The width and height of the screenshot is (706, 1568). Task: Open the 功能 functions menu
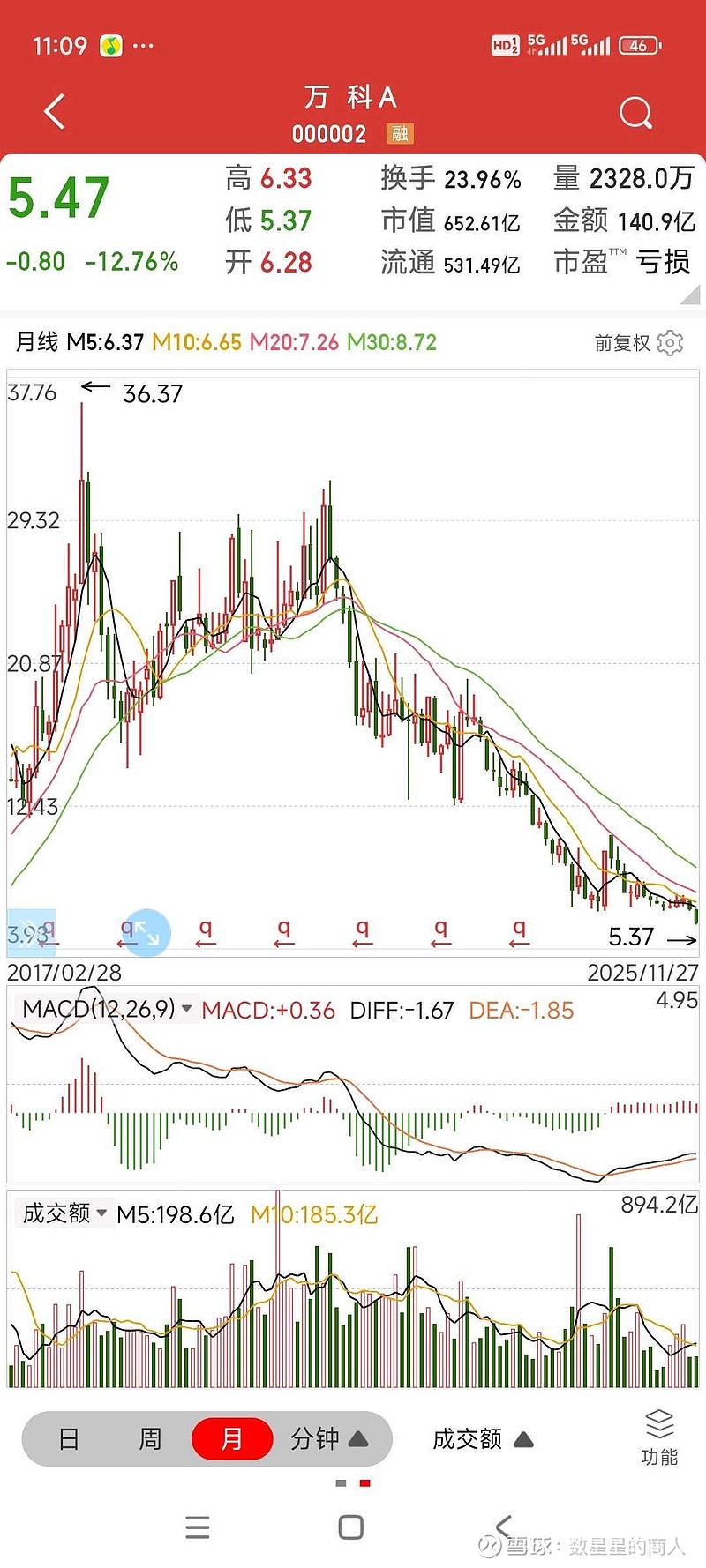pyautogui.click(x=659, y=1437)
